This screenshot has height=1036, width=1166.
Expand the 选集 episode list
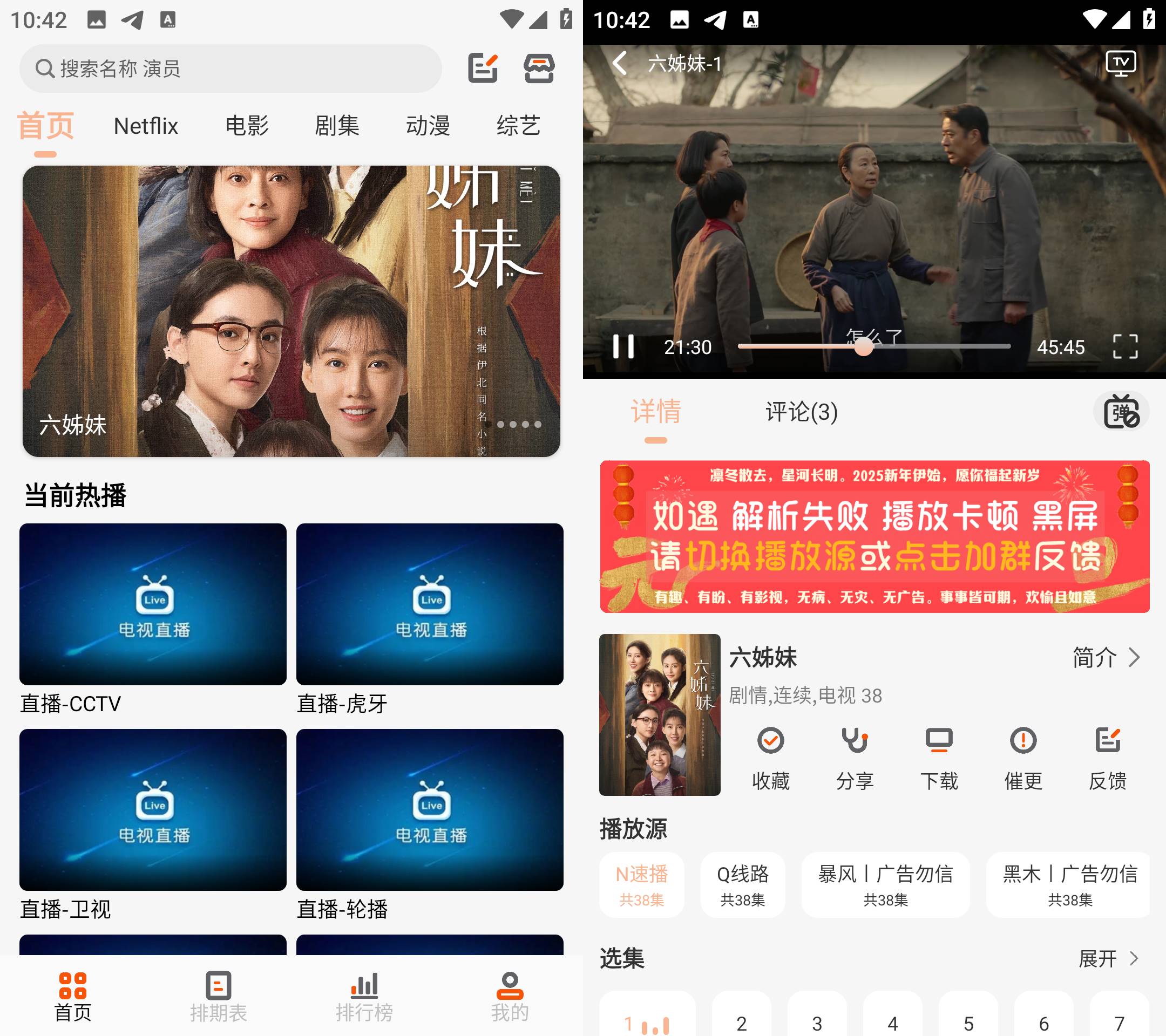tap(1108, 958)
